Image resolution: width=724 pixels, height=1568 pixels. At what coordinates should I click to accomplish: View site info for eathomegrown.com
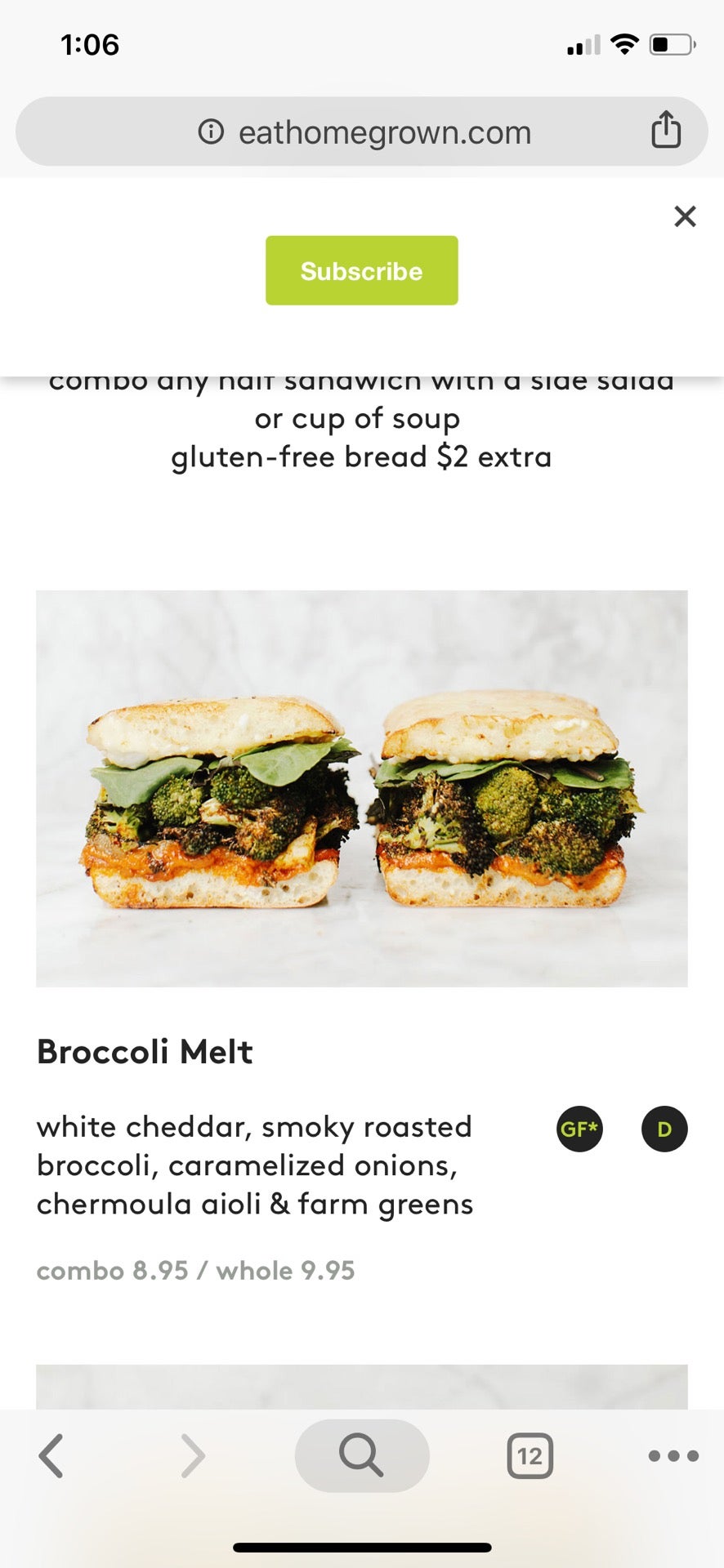[x=211, y=131]
